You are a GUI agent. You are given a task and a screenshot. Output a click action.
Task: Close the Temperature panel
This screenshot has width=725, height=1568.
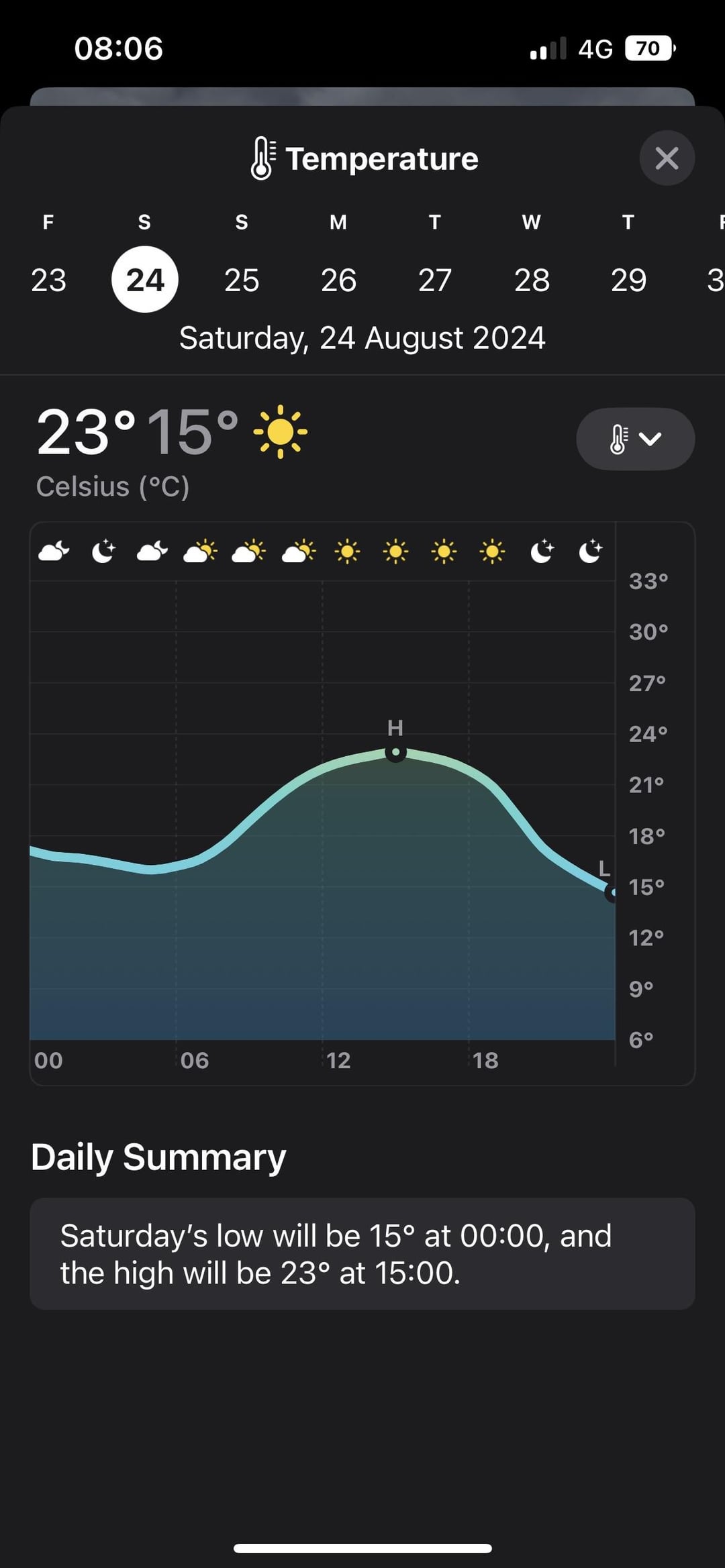666,158
